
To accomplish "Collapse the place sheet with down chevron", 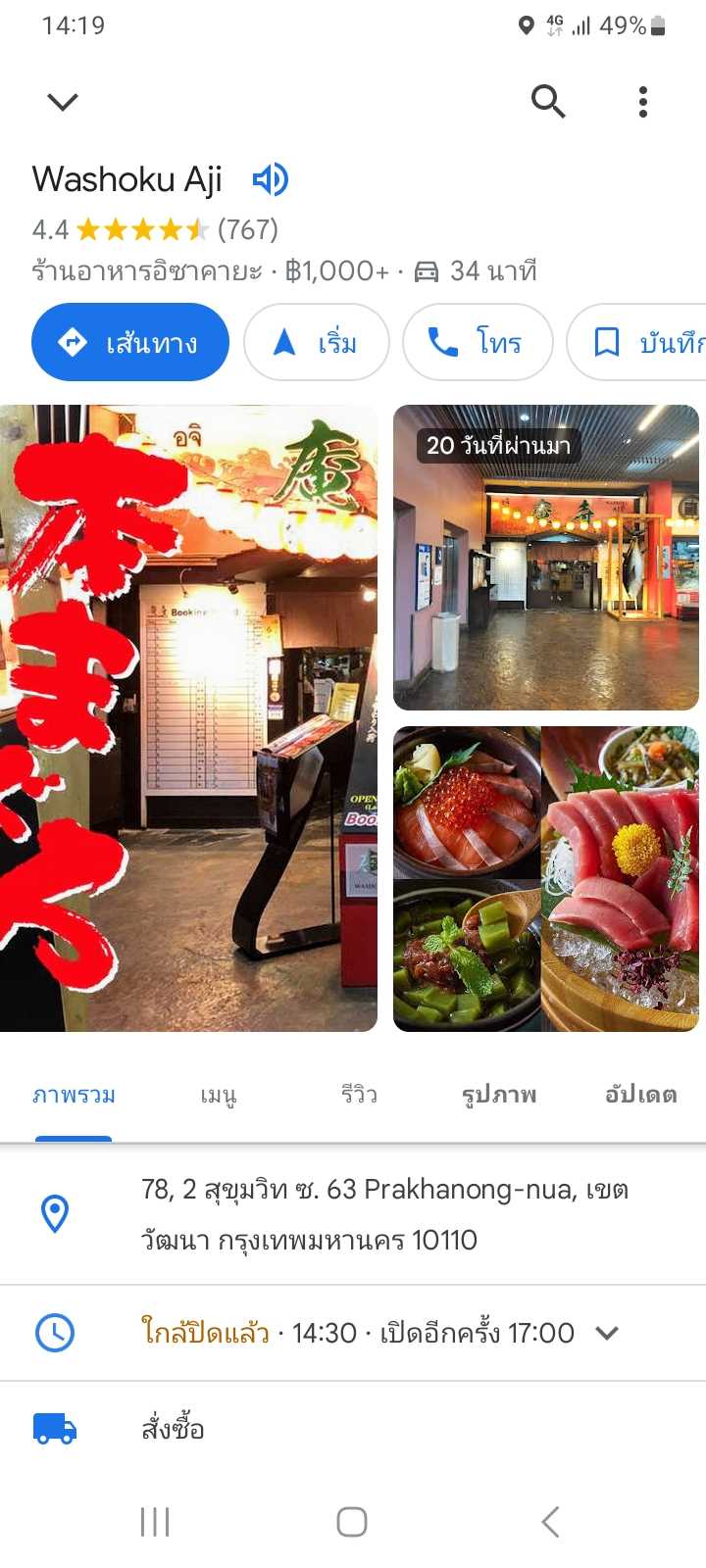I will tap(63, 102).
